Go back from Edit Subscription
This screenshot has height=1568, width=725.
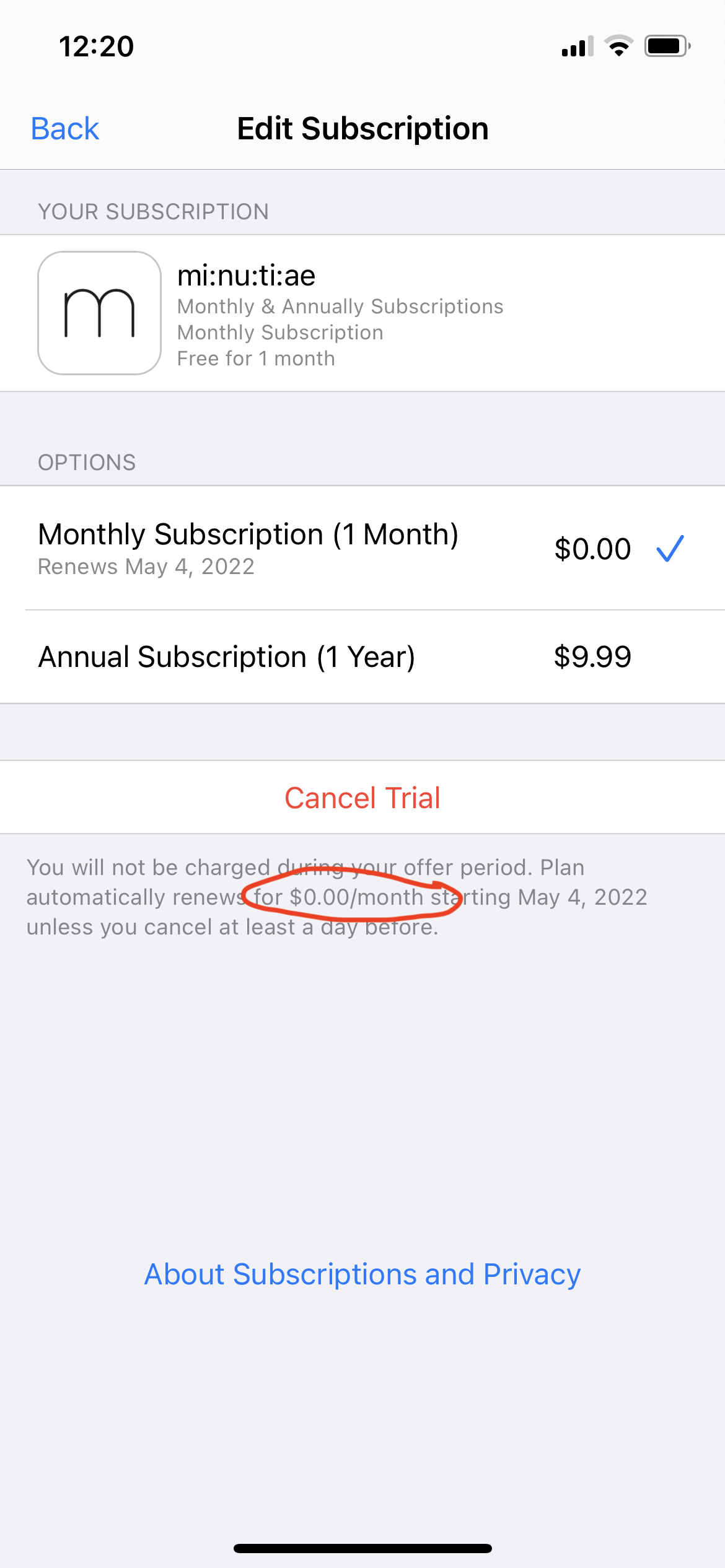[x=65, y=129]
